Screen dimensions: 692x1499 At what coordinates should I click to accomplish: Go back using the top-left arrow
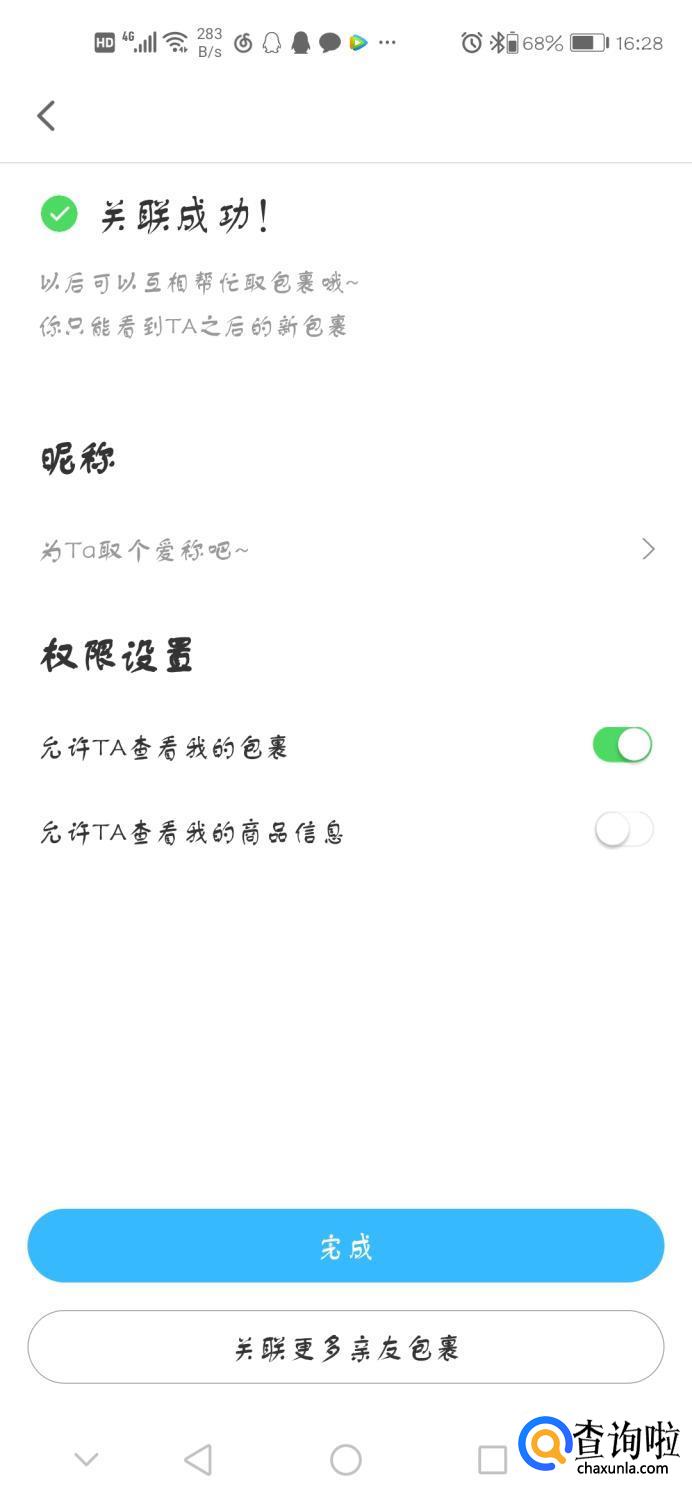46,116
